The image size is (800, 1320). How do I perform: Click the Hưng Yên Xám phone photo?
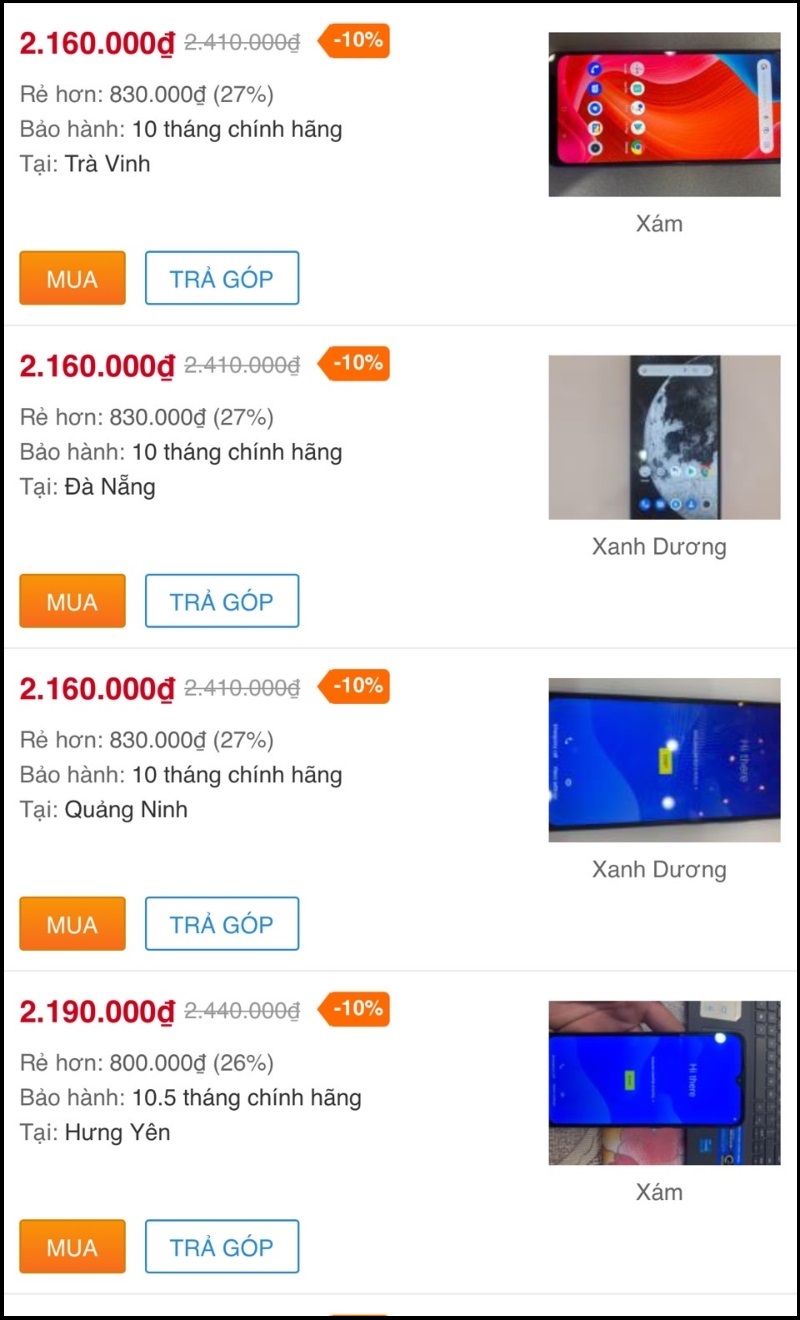point(663,1081)
